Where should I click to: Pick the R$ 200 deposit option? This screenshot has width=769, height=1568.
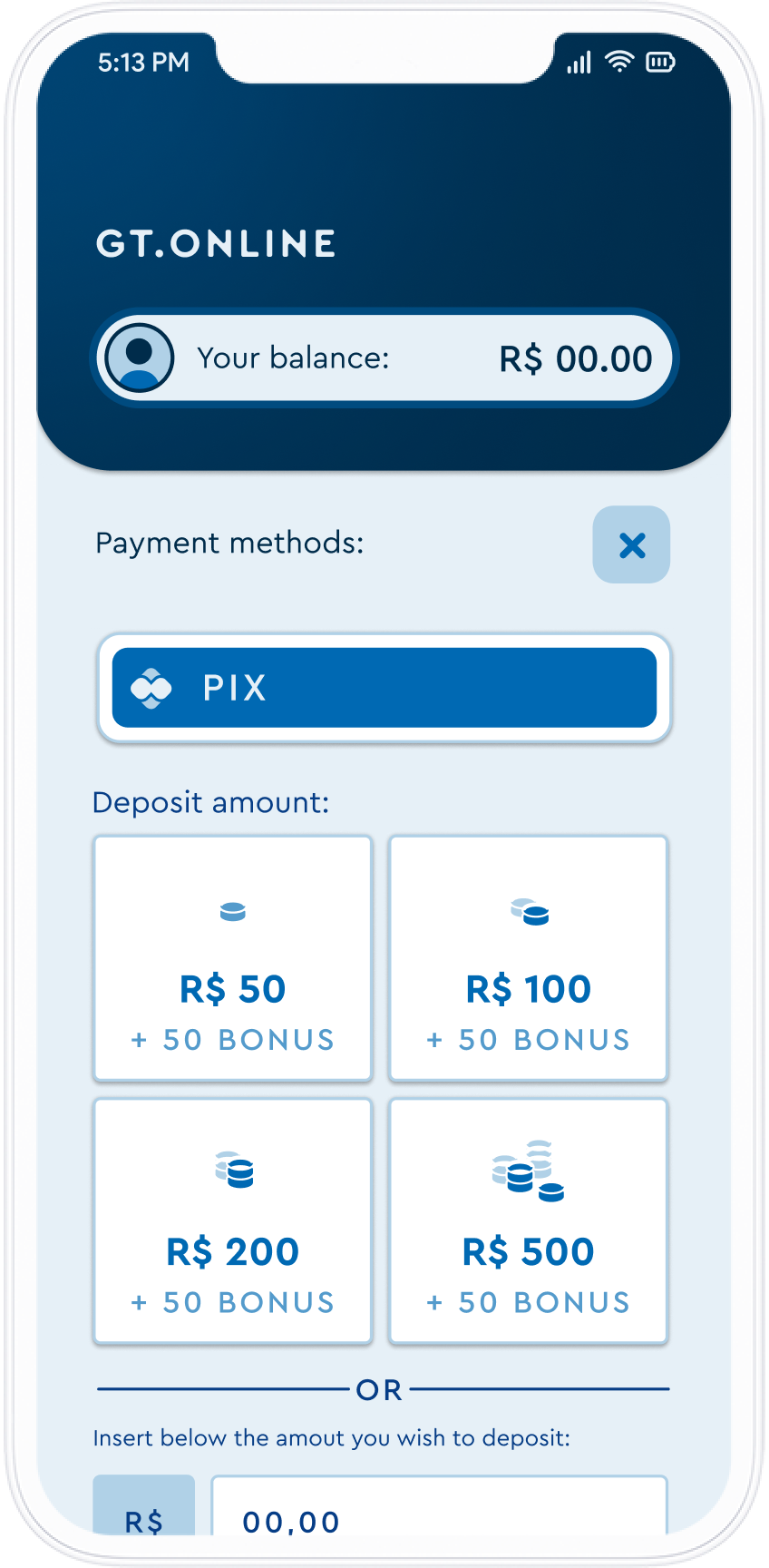tap(233, 1221)
